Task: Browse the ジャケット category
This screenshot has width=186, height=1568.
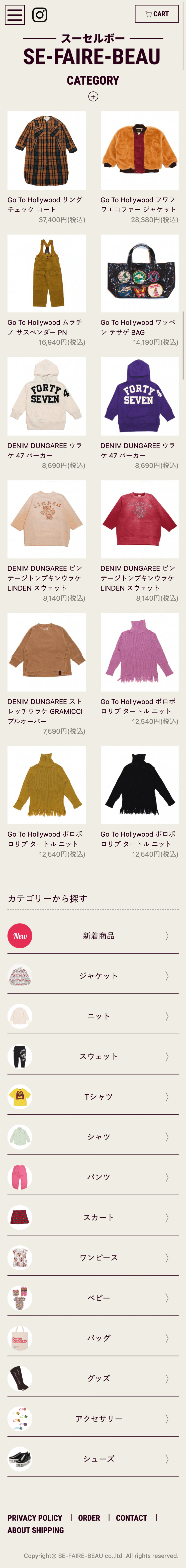Action: coord(93,976)
